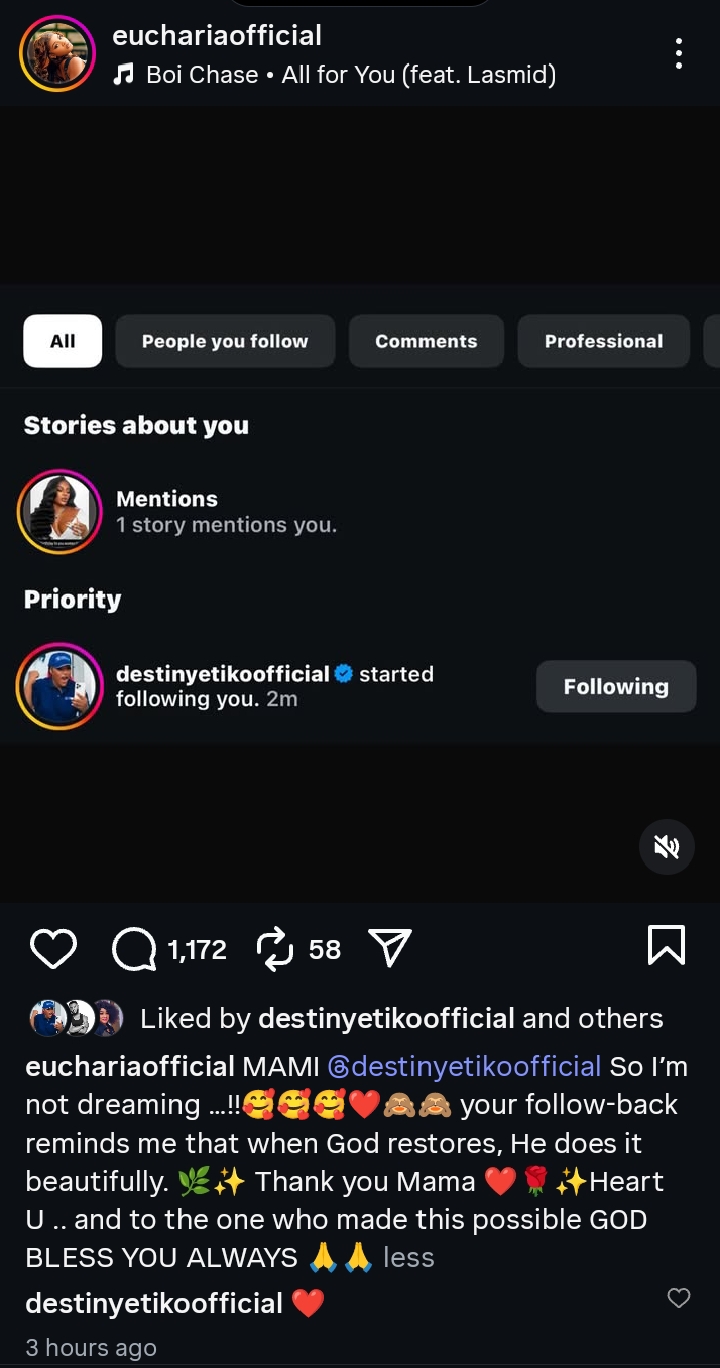Unmute the video with the speaker icon
720x1368 pixels.
click(666, 848)
